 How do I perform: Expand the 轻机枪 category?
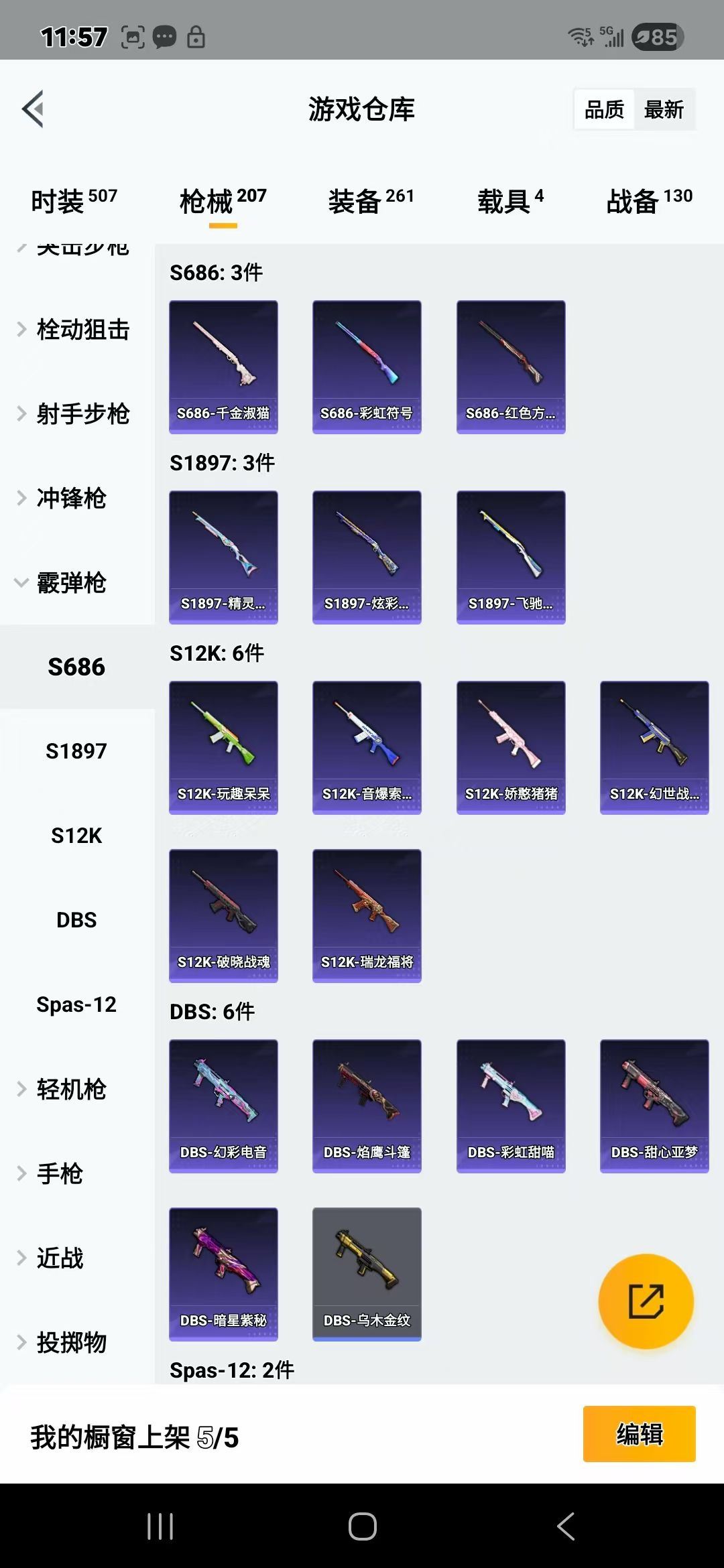(70, 1089)
